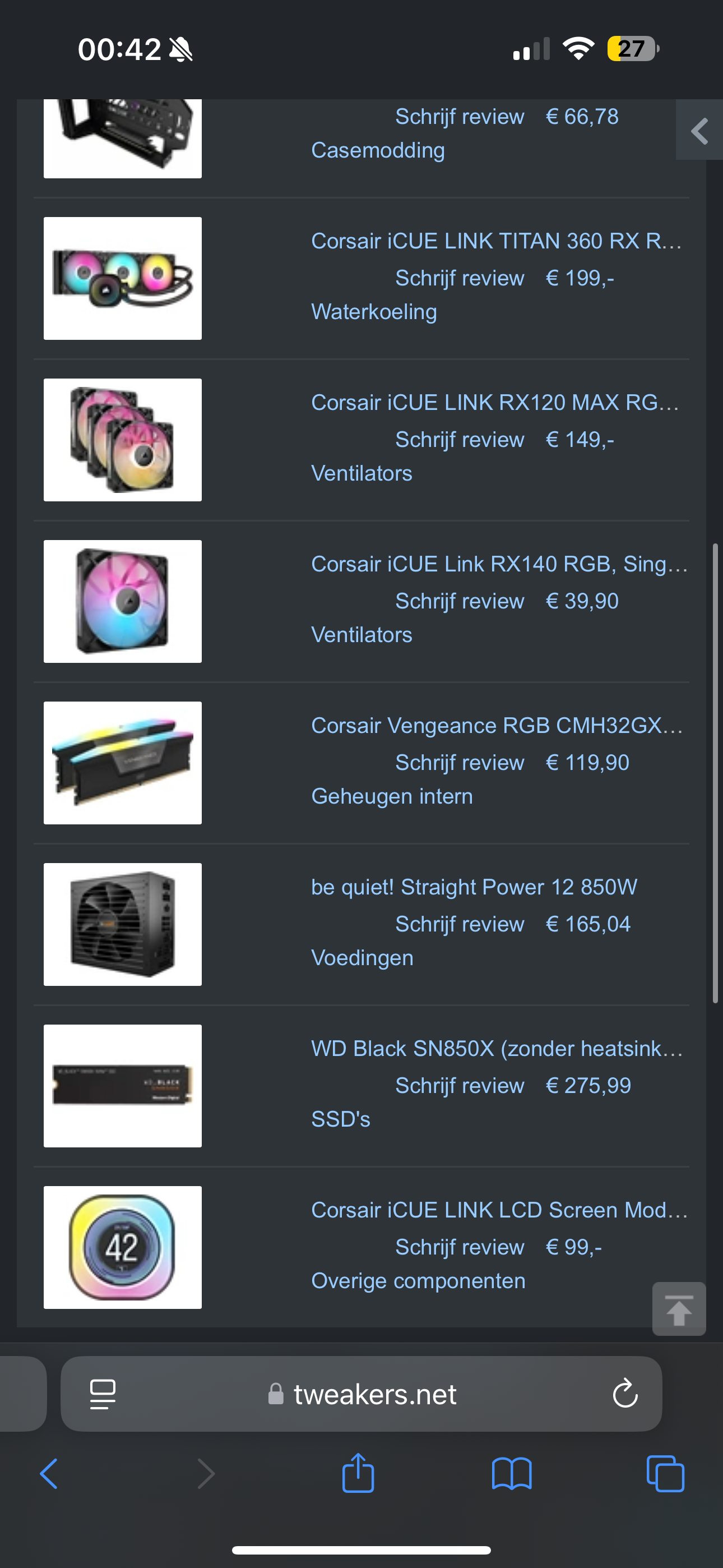Show all open tabs

[665, 1474]
